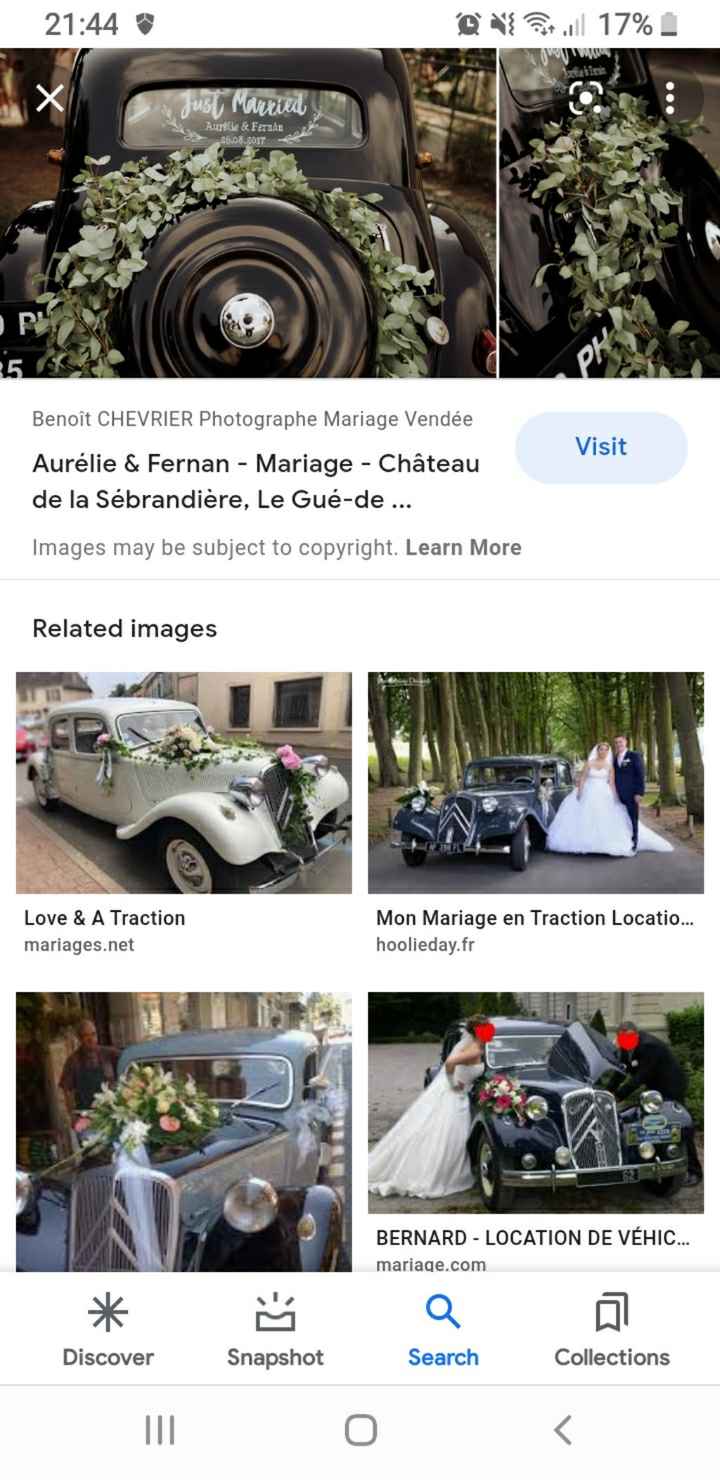Open the Collections bookmark icon
This screenshot has height=1480, width=720.
(611, 1313)
